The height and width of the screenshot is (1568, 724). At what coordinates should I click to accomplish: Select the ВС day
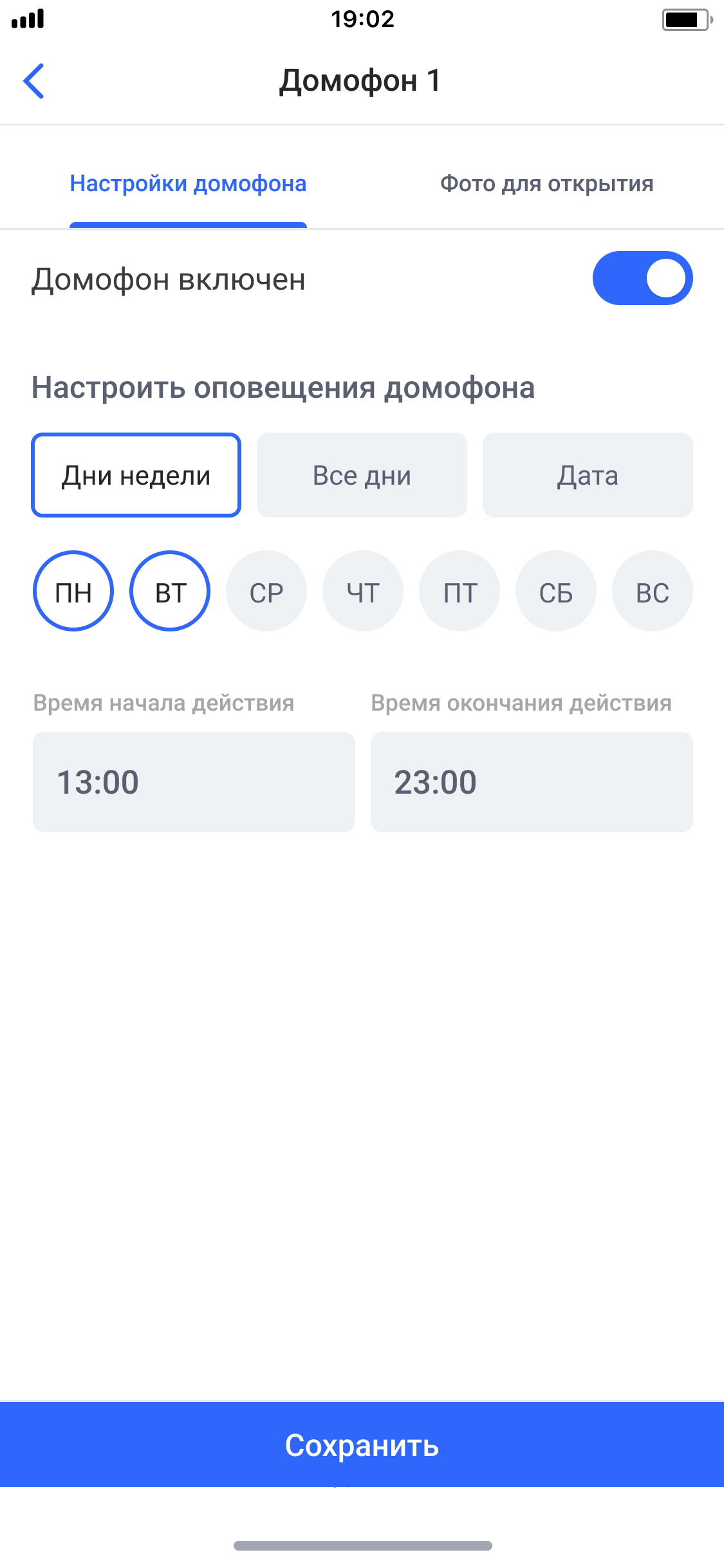pyautogui.click(x=652, y=591)
